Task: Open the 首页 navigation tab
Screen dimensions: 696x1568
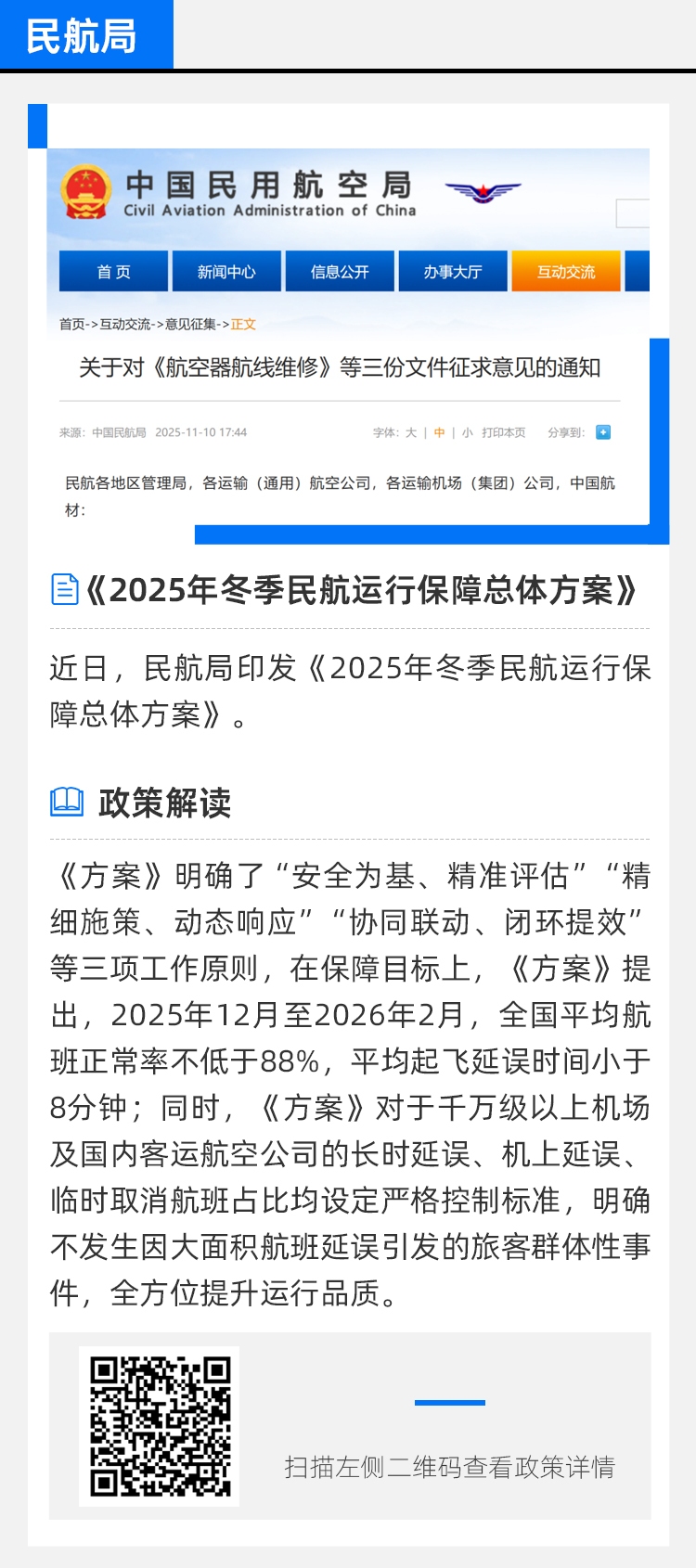Action: [x=112, y=271]
